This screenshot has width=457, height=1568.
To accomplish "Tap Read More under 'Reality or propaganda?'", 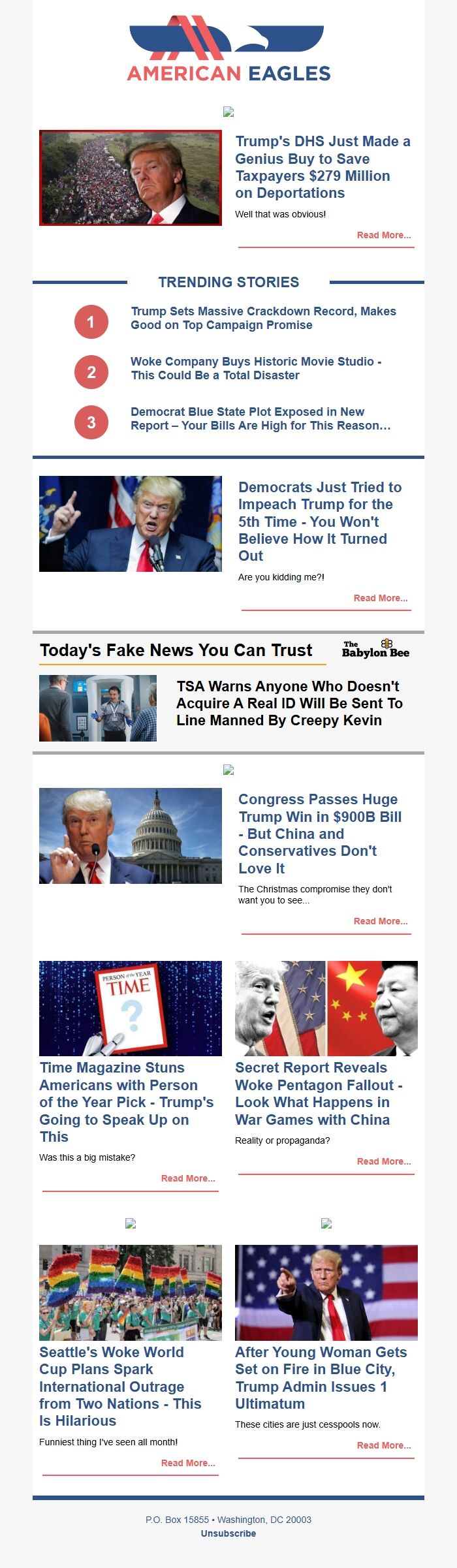I will (383, 1161).
